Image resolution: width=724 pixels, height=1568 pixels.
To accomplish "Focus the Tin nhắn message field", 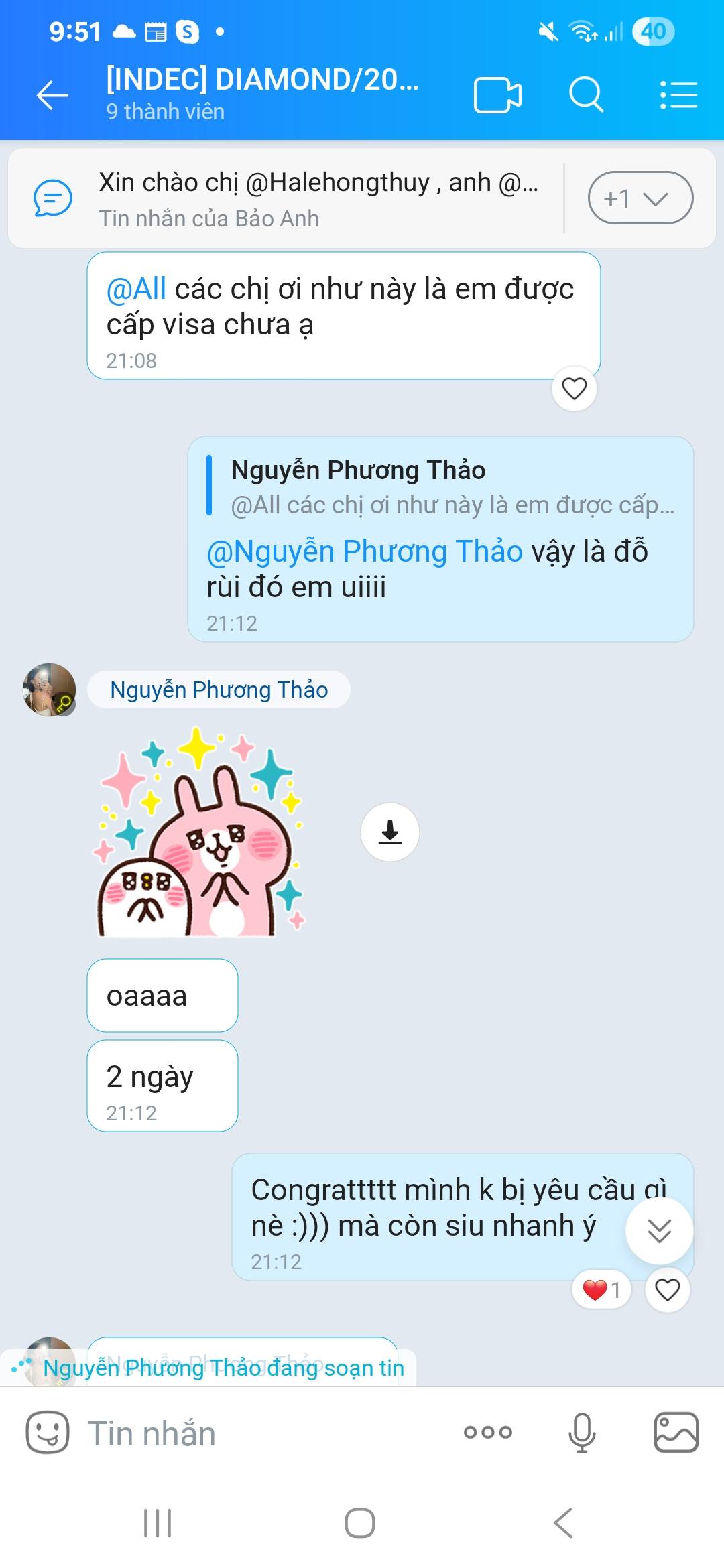I will point(268,1433).
